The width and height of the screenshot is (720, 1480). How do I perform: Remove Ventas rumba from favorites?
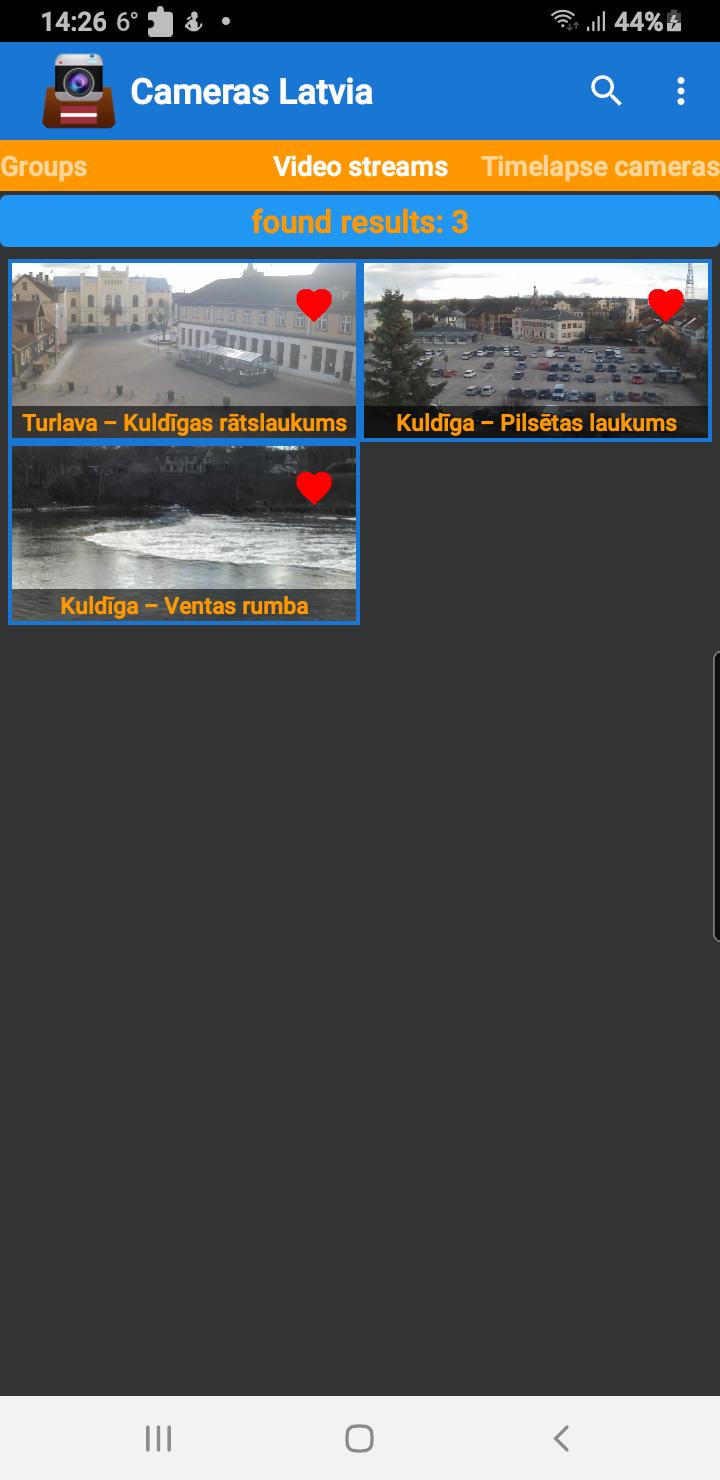tap(314, 487)
